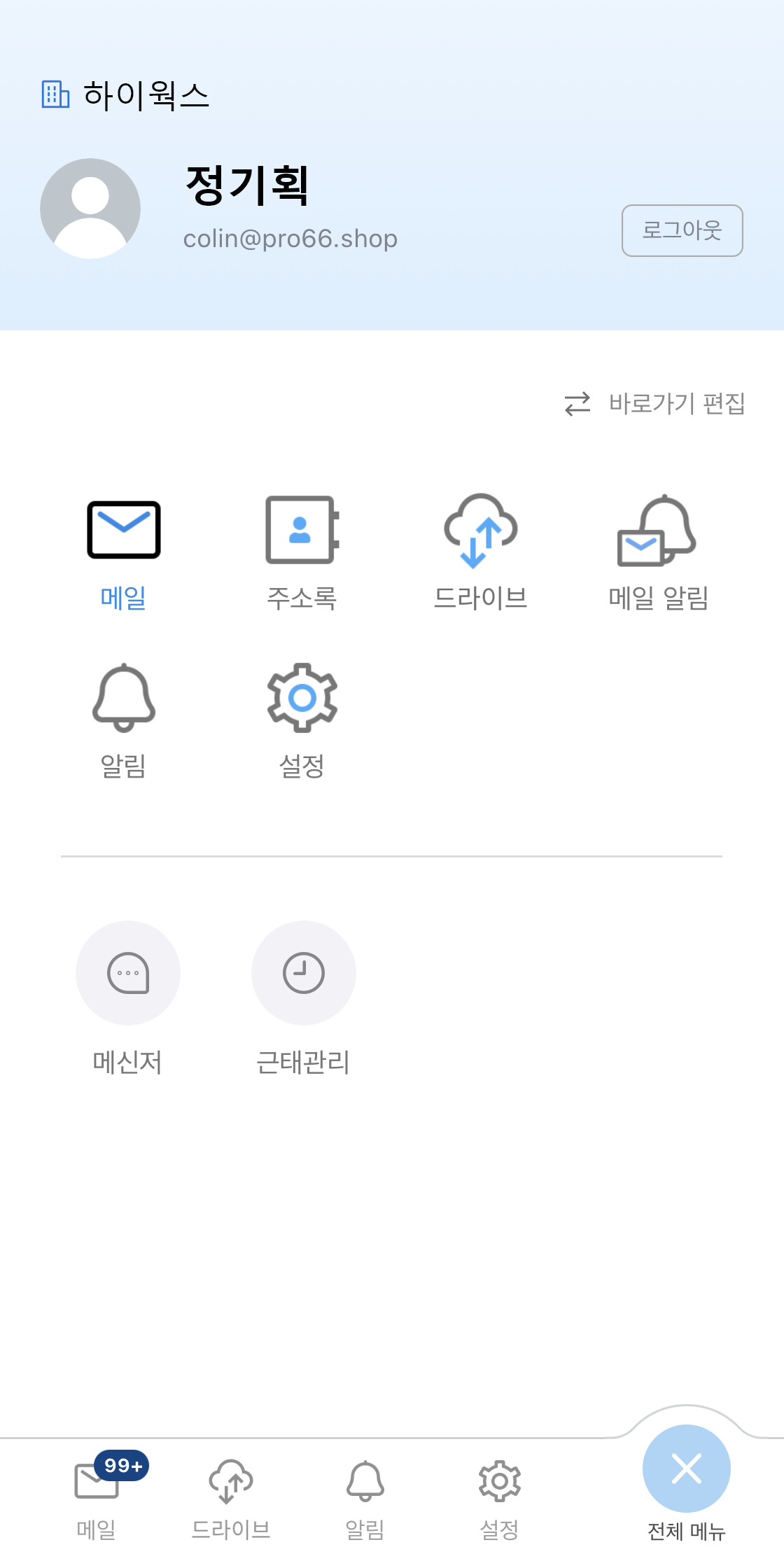Switch to the 설정 bottom tab
Screen dimensions: 784x1568
(x=499, y=1499)
